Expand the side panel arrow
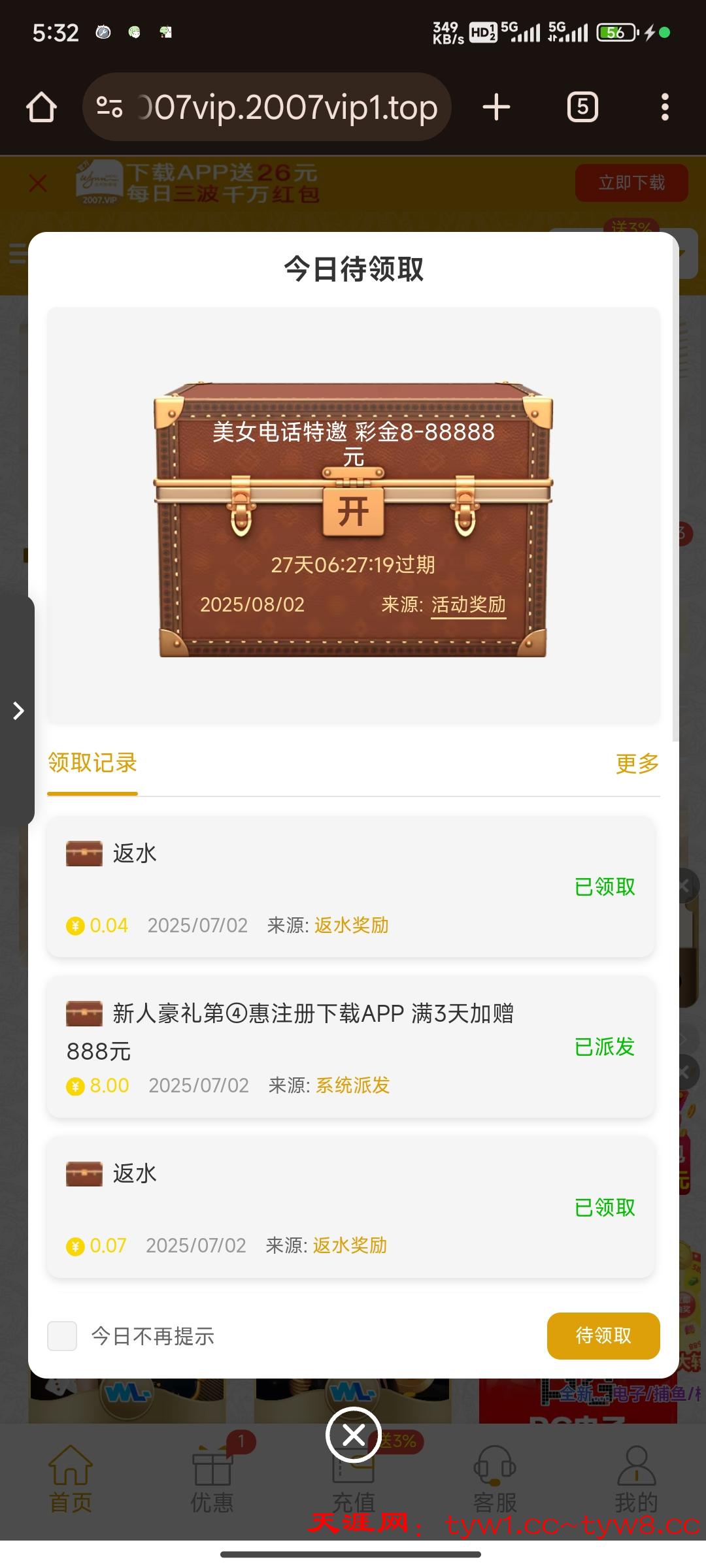This screenshot has height=1568, width=706. [18, 710]
